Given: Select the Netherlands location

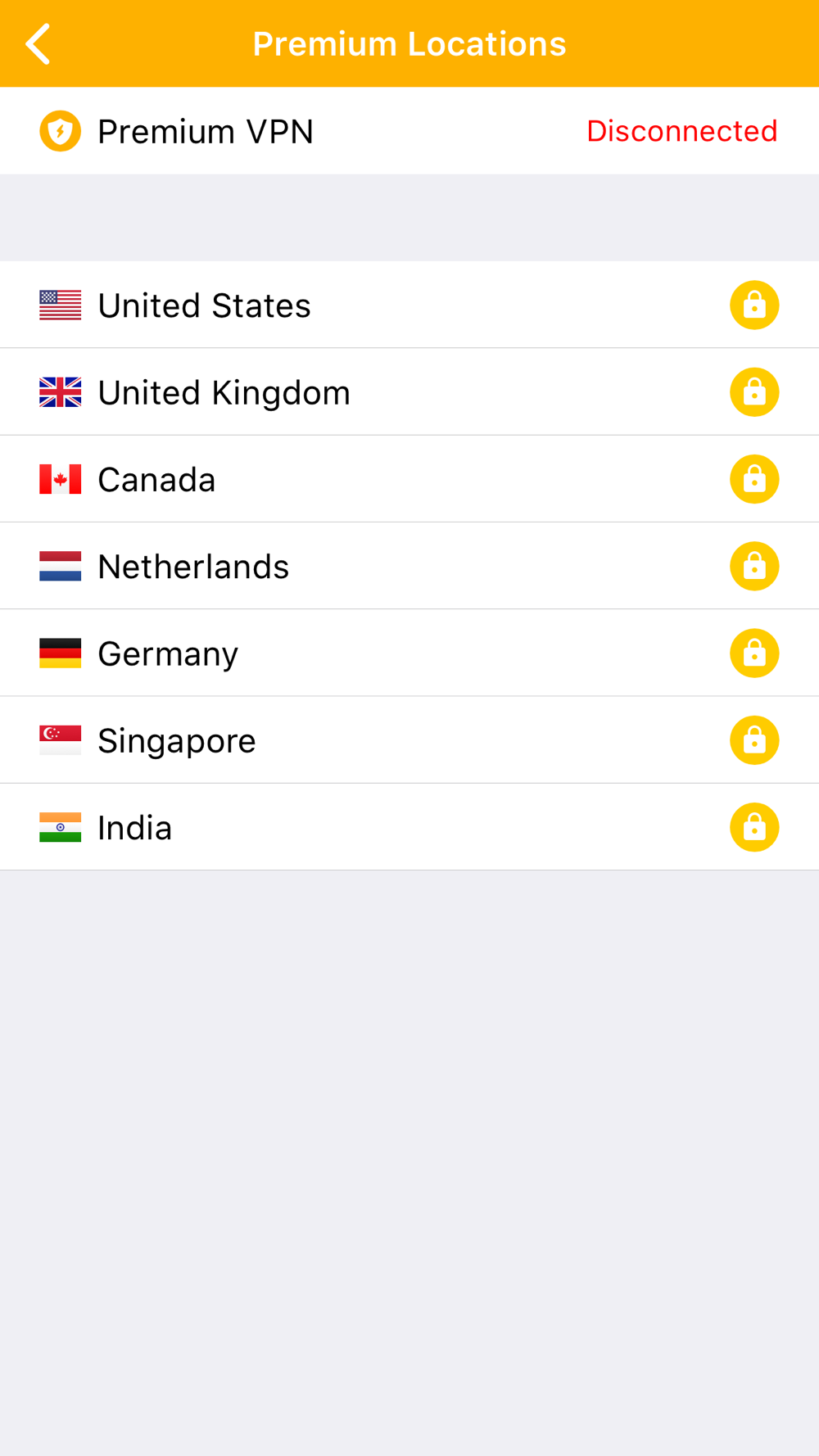Looking at the screenshot, I should (x=409, y=566).
